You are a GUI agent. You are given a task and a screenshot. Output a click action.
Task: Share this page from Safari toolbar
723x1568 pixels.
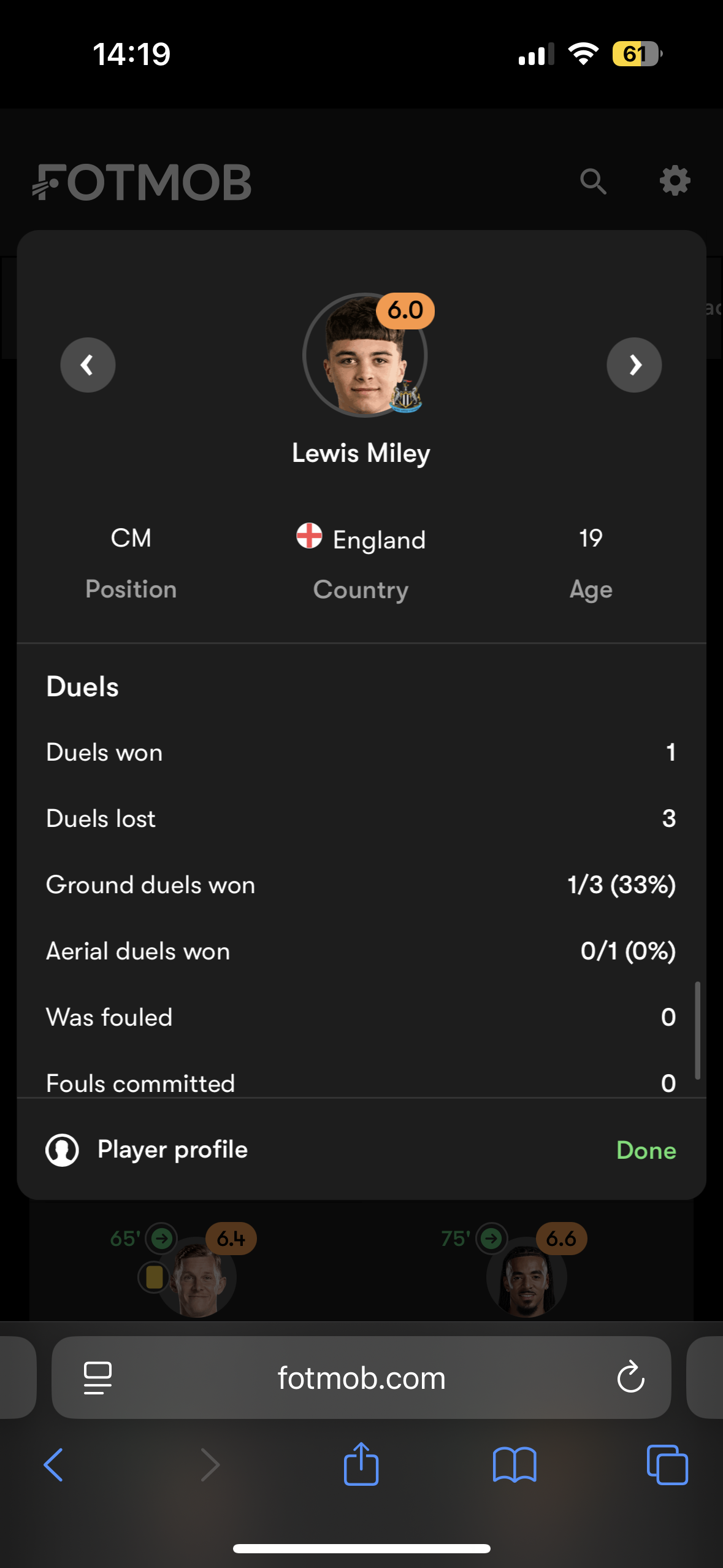pos(361,1464)
